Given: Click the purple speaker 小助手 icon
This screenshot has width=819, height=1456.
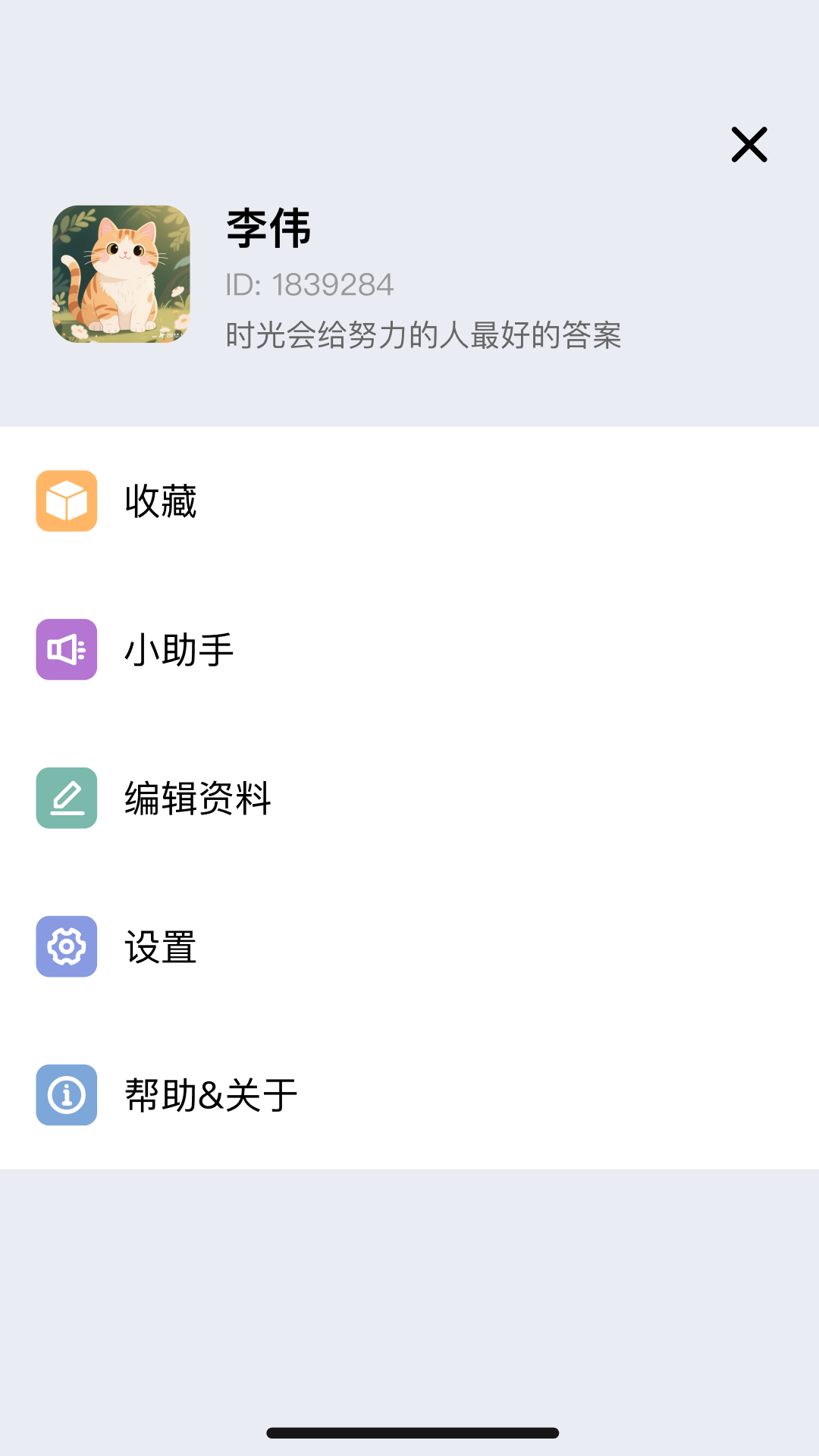Looking at the screenshot, I should [66, 650].
